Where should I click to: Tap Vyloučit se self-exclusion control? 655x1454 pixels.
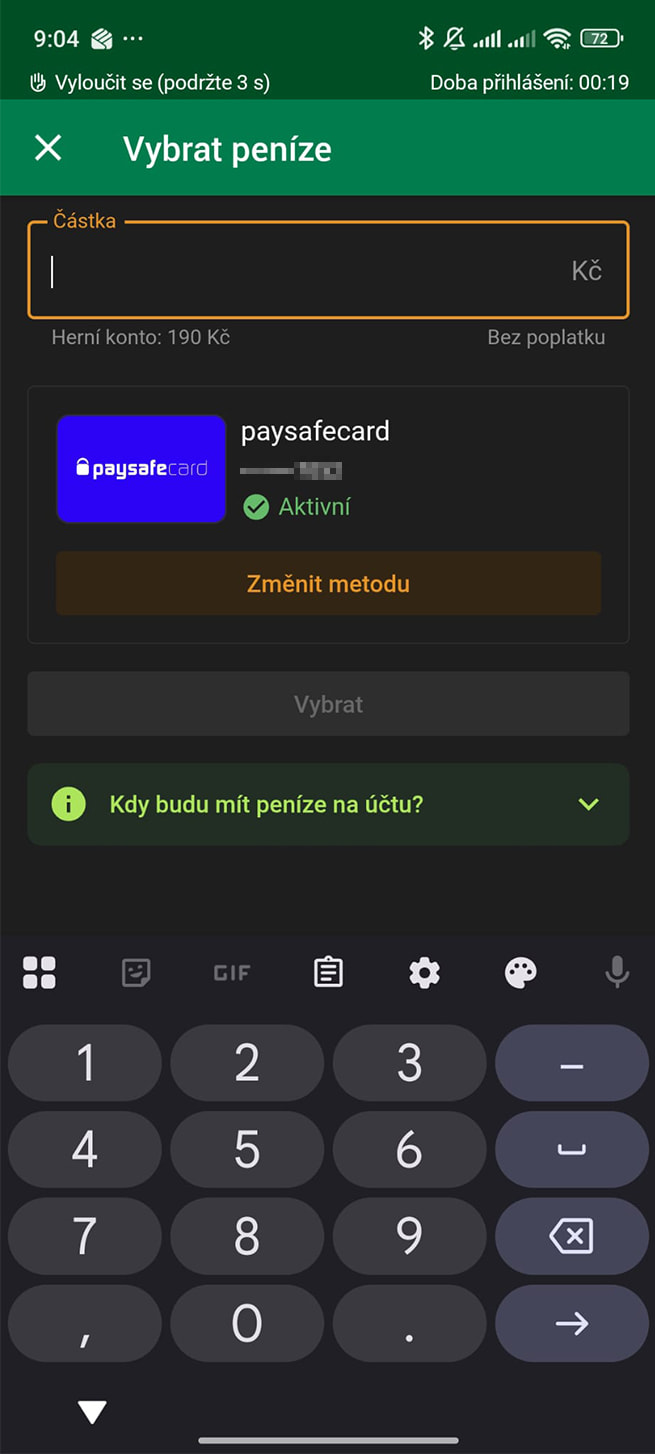150,82
